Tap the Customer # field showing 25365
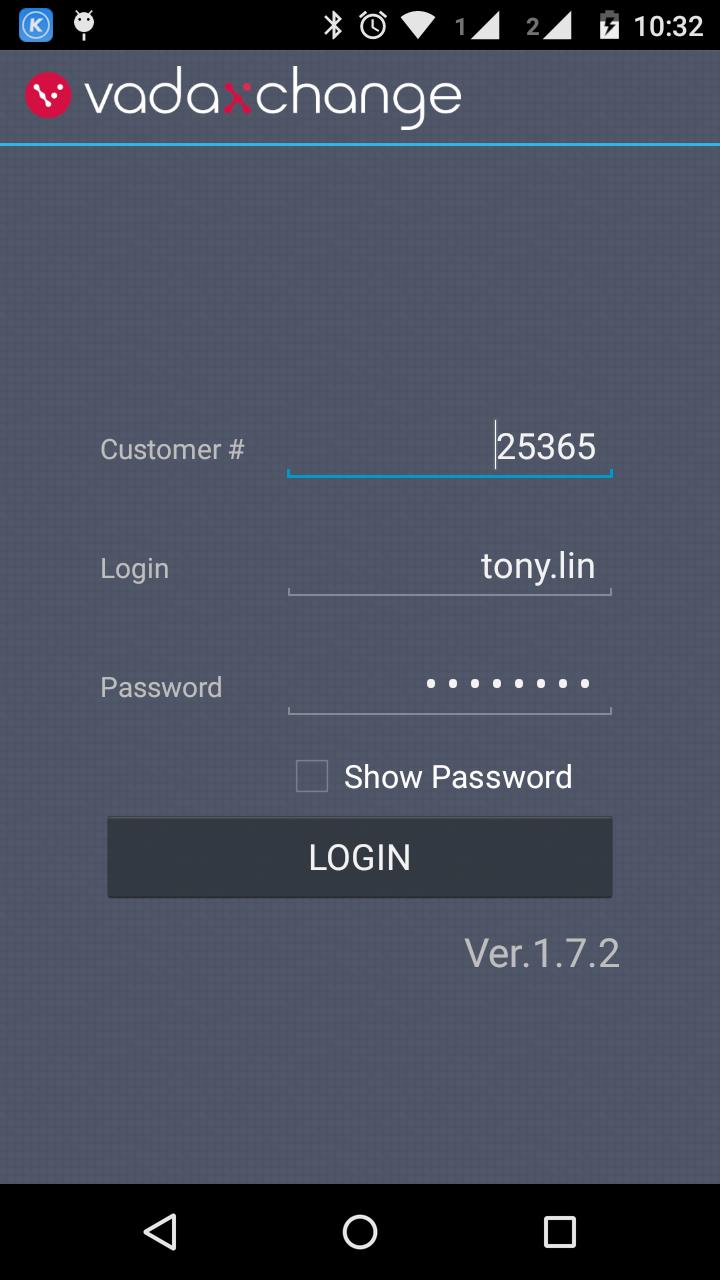The height and width of the screenshot is (1280, 720). pos(450,448)
